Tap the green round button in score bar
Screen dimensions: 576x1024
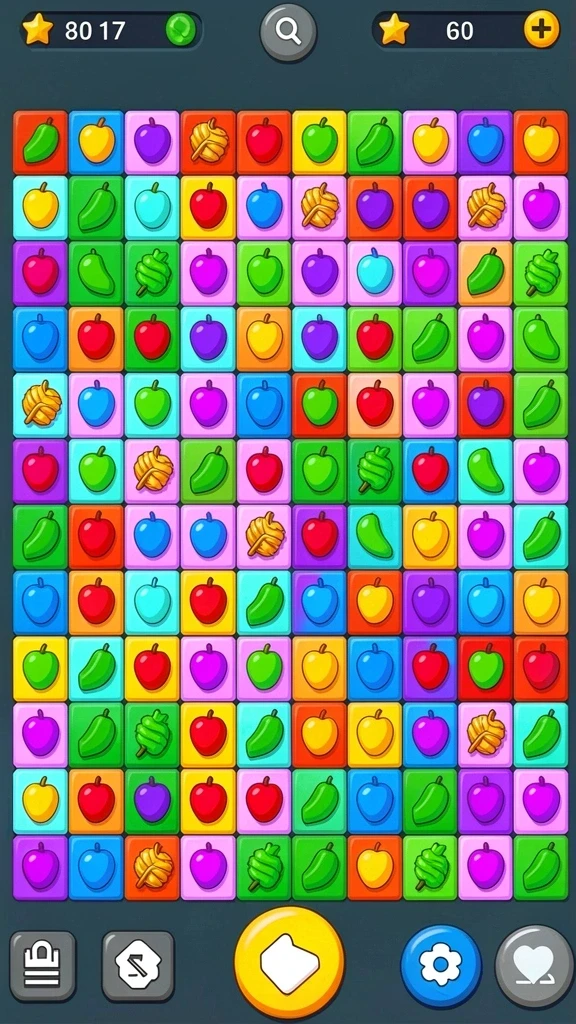(x=180, y=30)
